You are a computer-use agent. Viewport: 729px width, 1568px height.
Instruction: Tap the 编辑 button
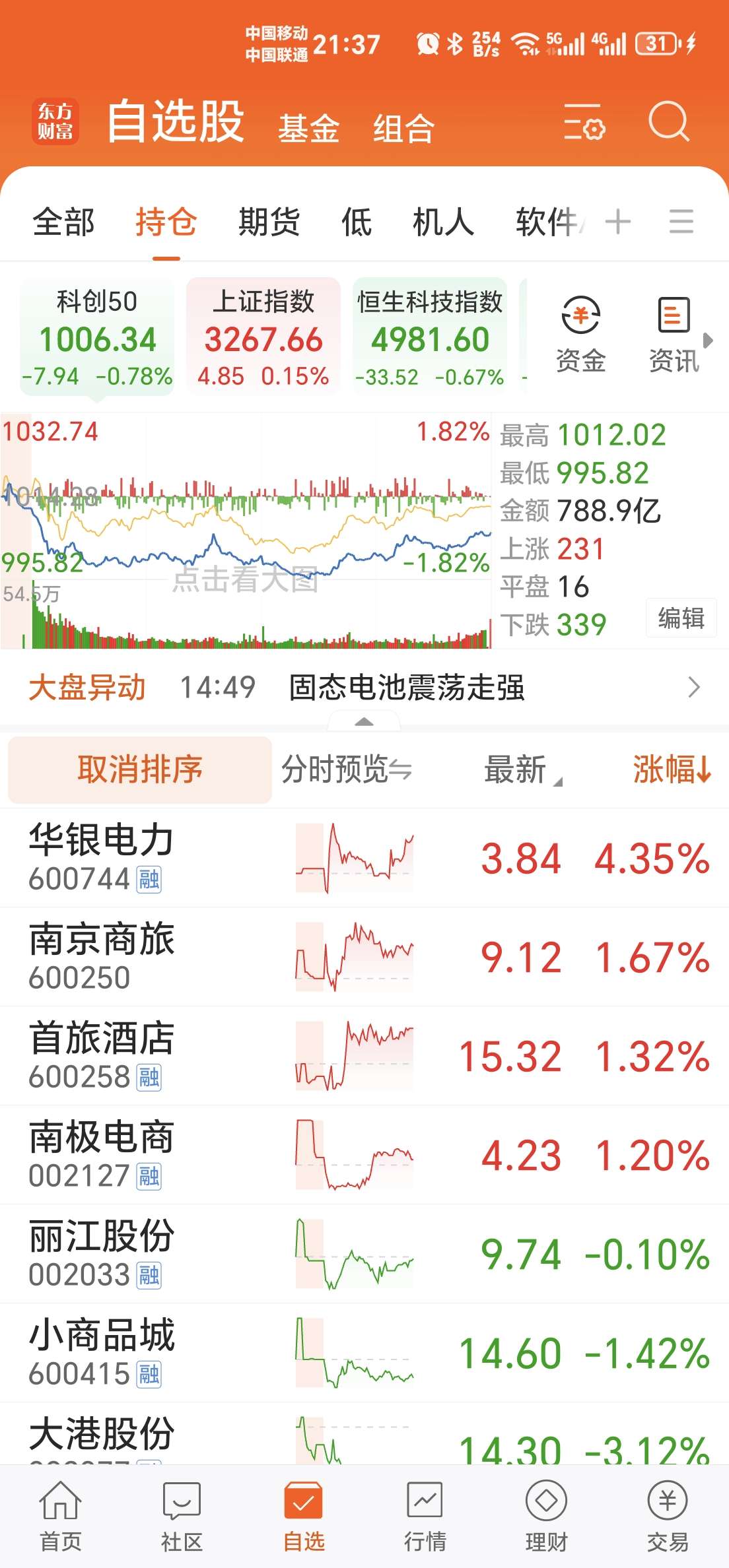coord(681,618)
